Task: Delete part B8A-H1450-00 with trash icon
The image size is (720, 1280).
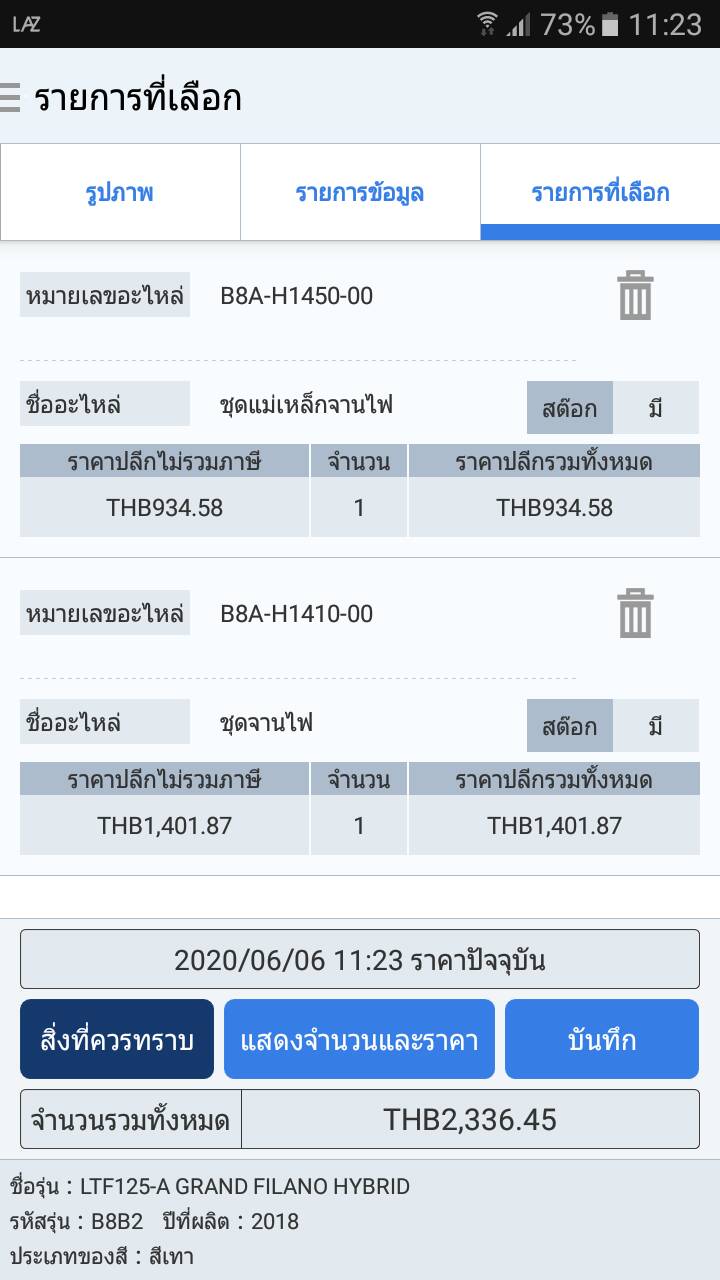Action: 635,296
